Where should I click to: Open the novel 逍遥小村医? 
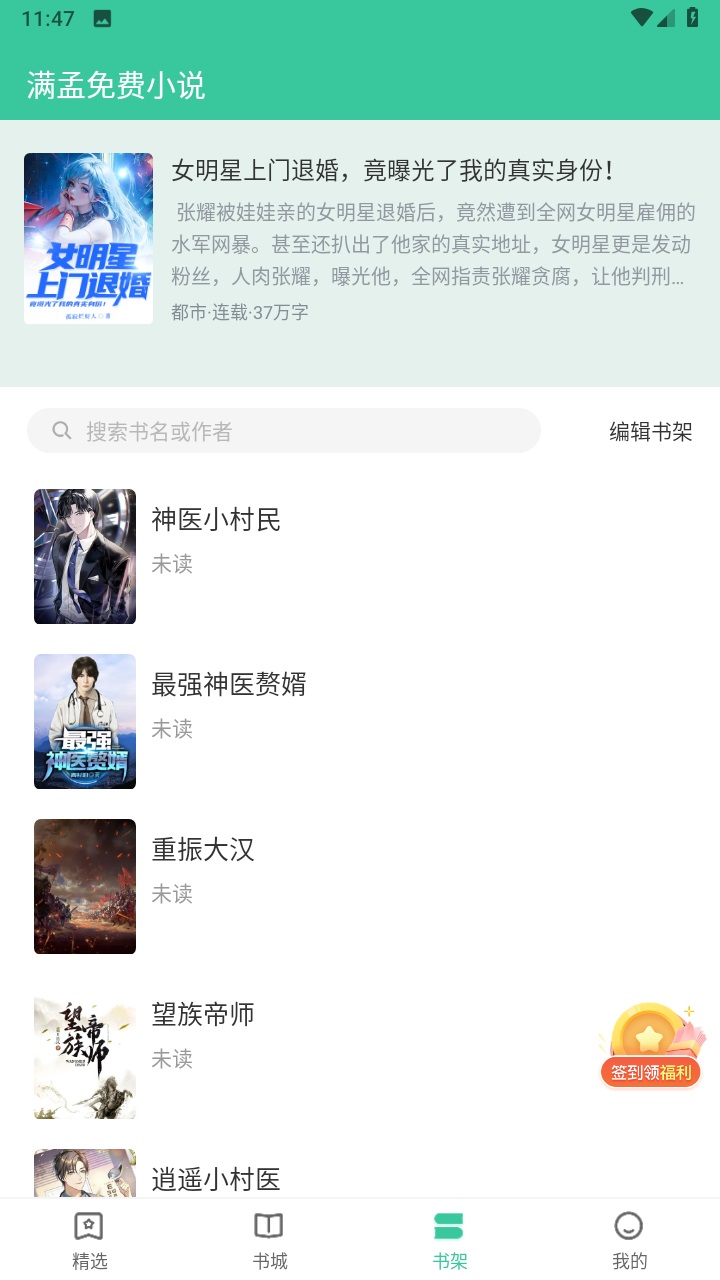click(x=217, y=1179)
